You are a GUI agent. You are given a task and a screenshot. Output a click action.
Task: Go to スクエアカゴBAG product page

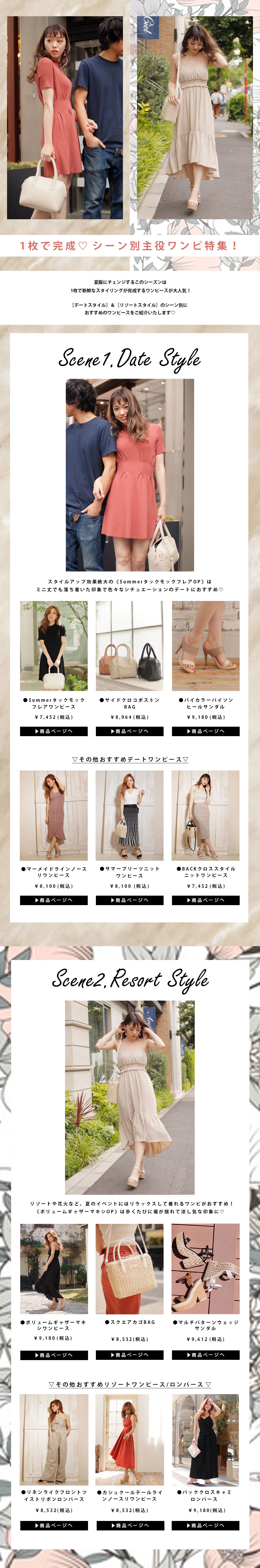129,1355
